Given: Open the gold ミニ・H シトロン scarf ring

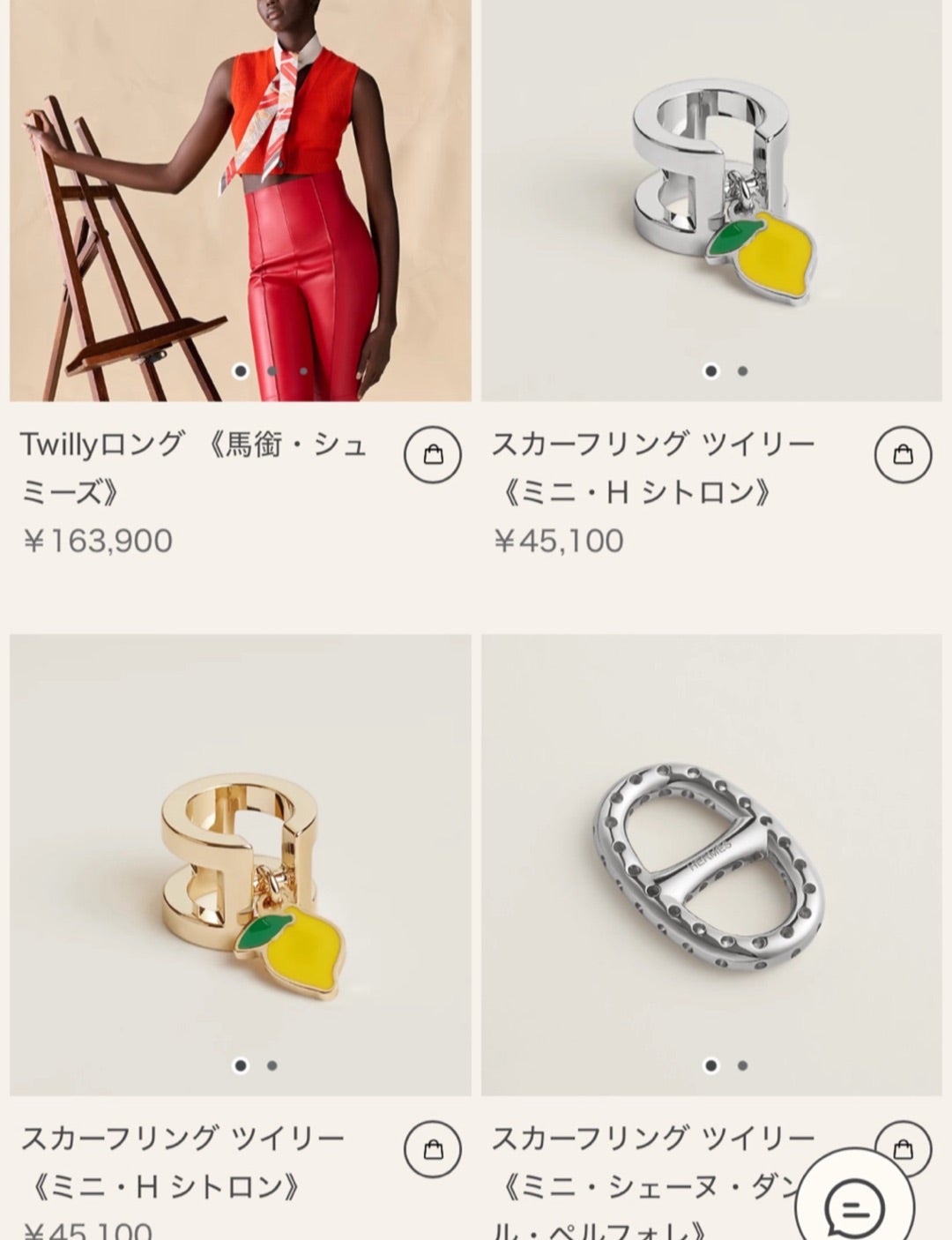Looking at the screenshot, I should coord(240,864).
